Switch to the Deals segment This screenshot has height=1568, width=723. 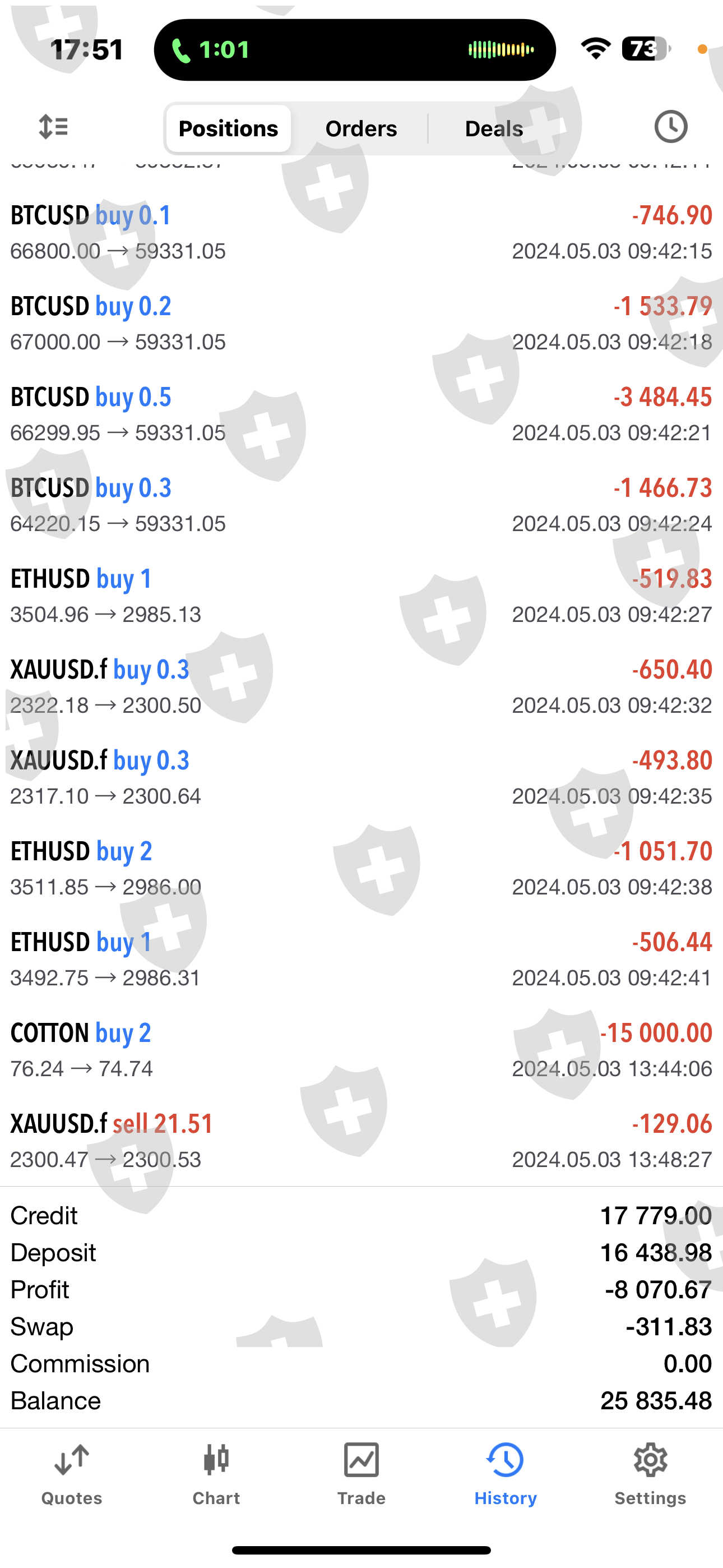pos(494,128)
